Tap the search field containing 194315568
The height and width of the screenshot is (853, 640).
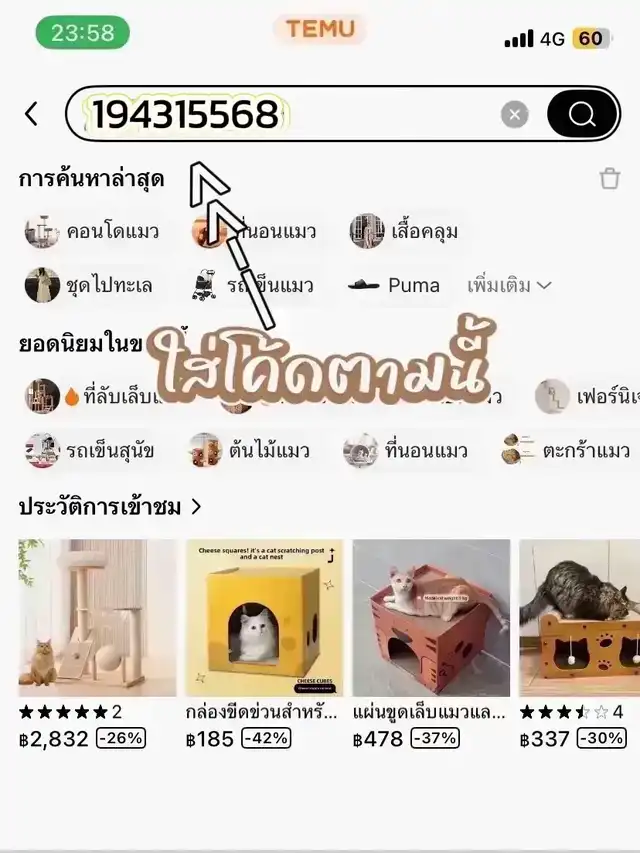click(290, 114)
